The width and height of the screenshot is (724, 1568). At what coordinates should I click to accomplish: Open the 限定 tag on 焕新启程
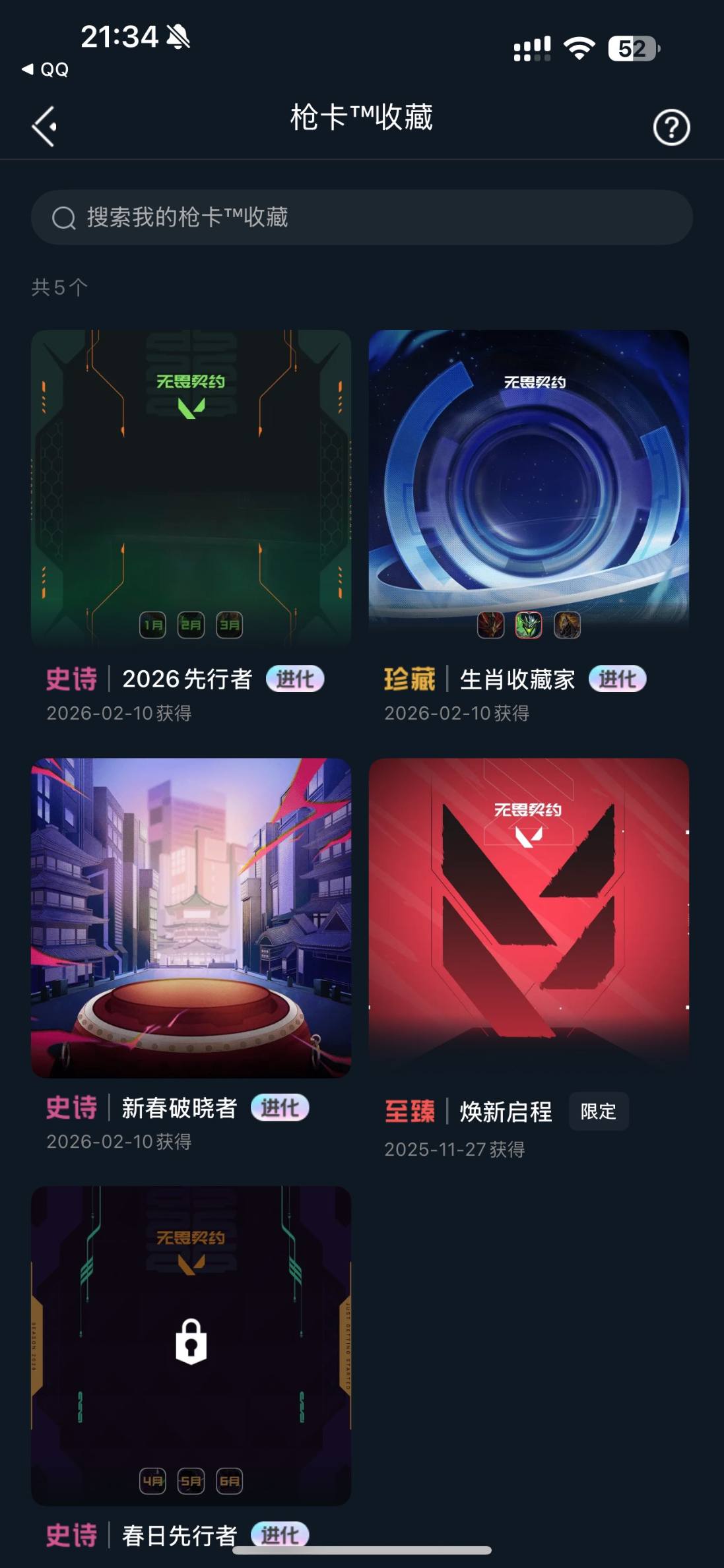click(598, 1111)
